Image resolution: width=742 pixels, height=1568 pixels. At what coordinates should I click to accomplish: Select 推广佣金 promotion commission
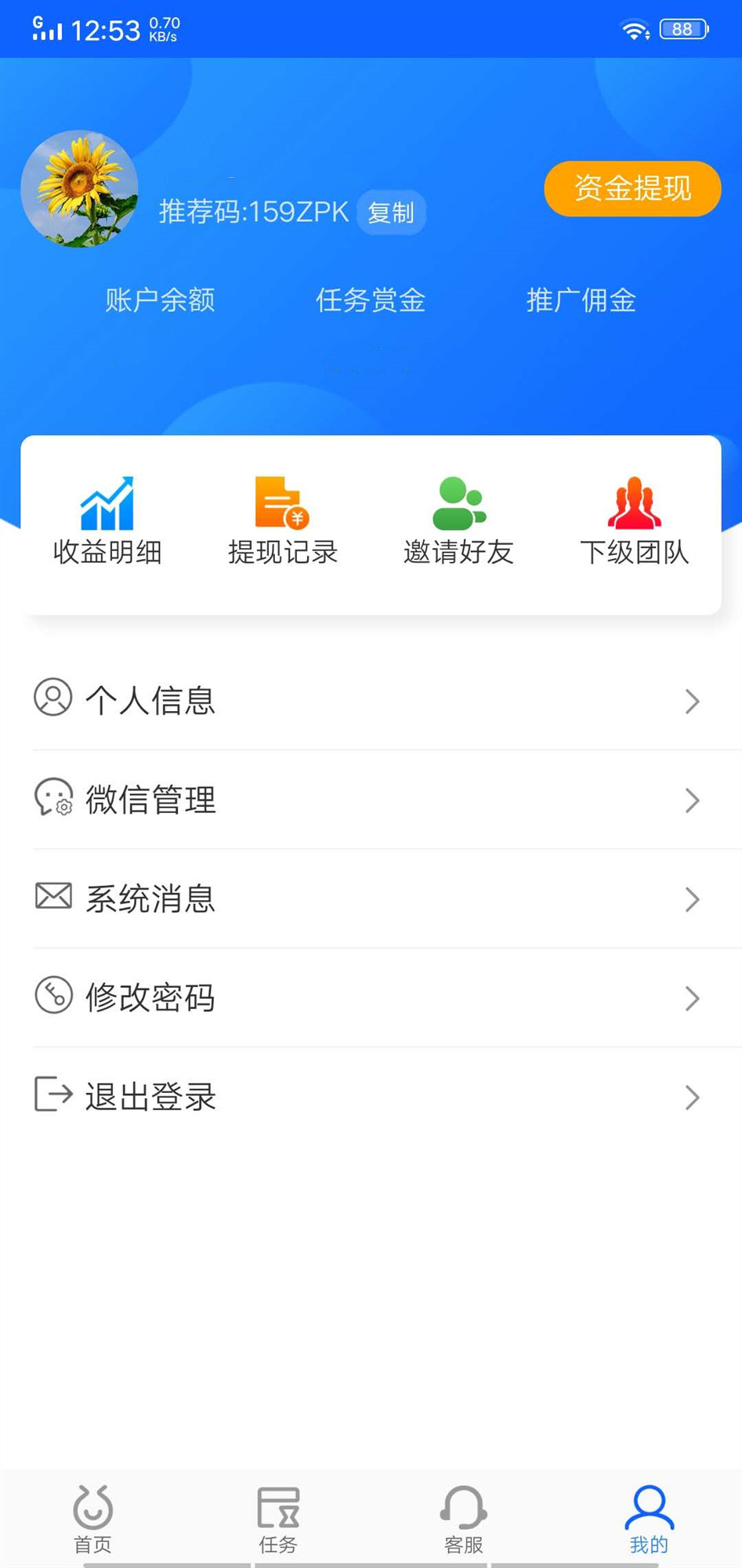(x=581, y=300)
